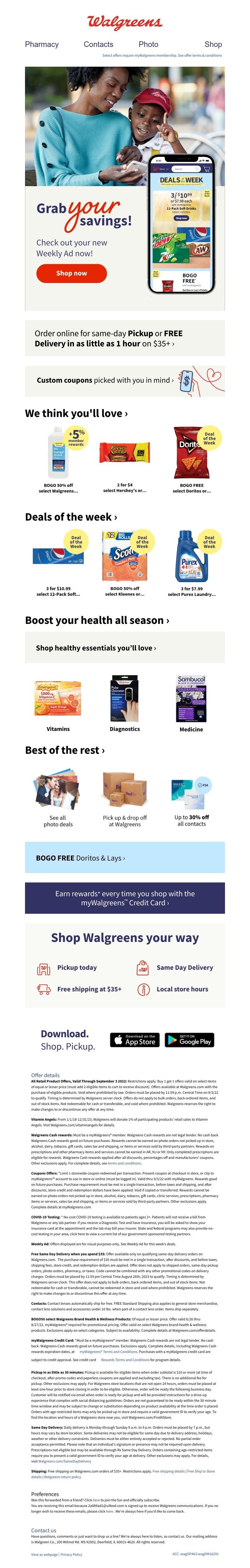Screen dimensions: 250x1568
Task: Open BOGO FREE Doritos & Lays banner
Action: (x=125, y=858)
